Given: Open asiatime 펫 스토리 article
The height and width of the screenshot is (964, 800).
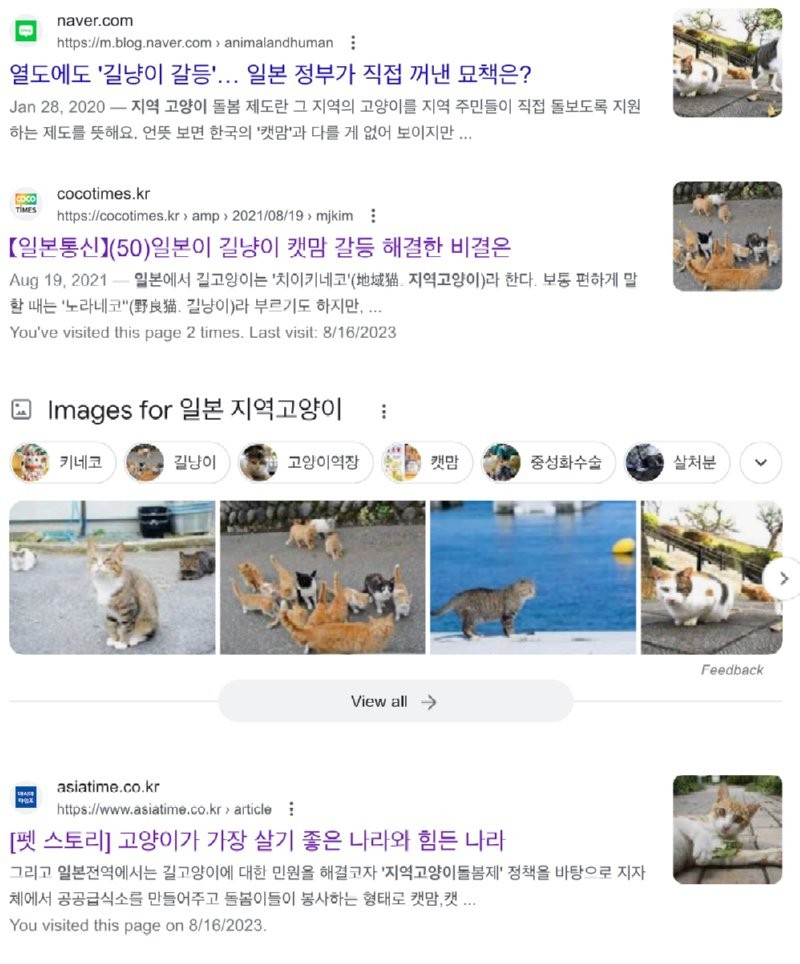Looking at the screenshot, I should point(257,840).
